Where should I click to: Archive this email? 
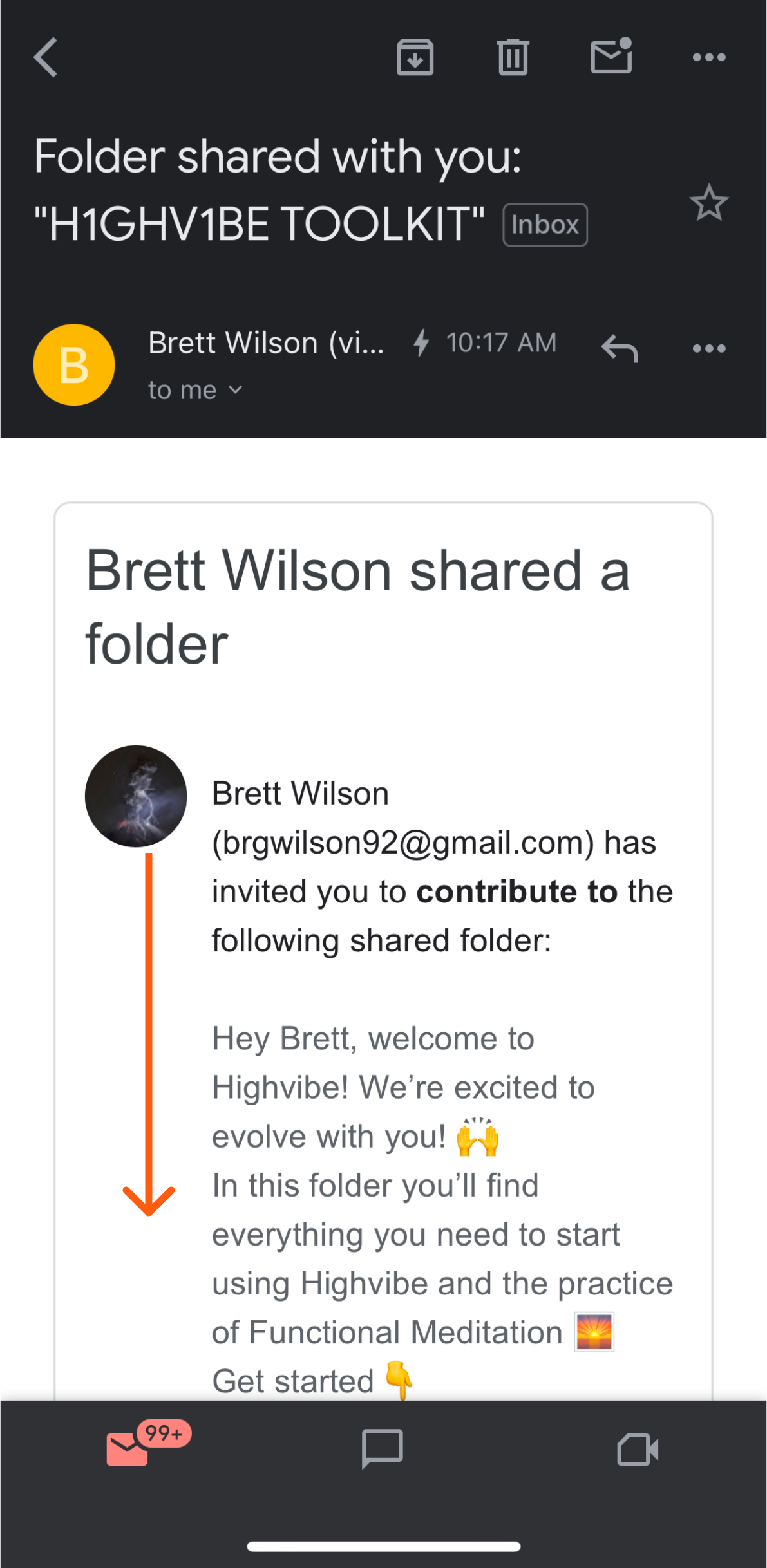[x=415, y=57]
